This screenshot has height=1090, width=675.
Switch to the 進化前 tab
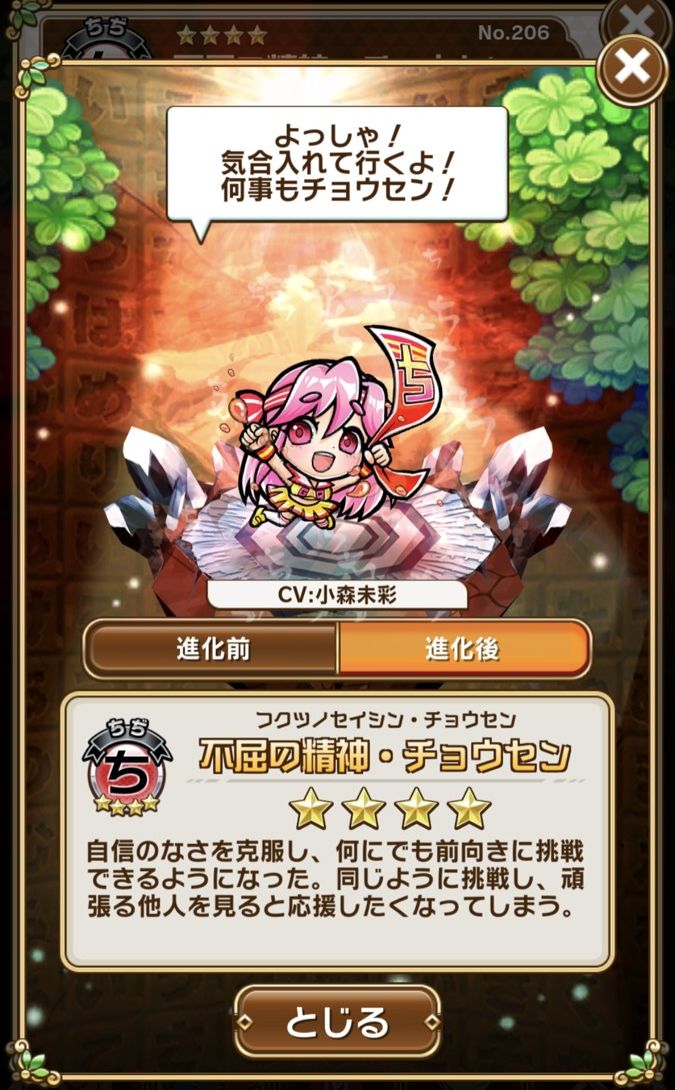click(x=210, y=649)
